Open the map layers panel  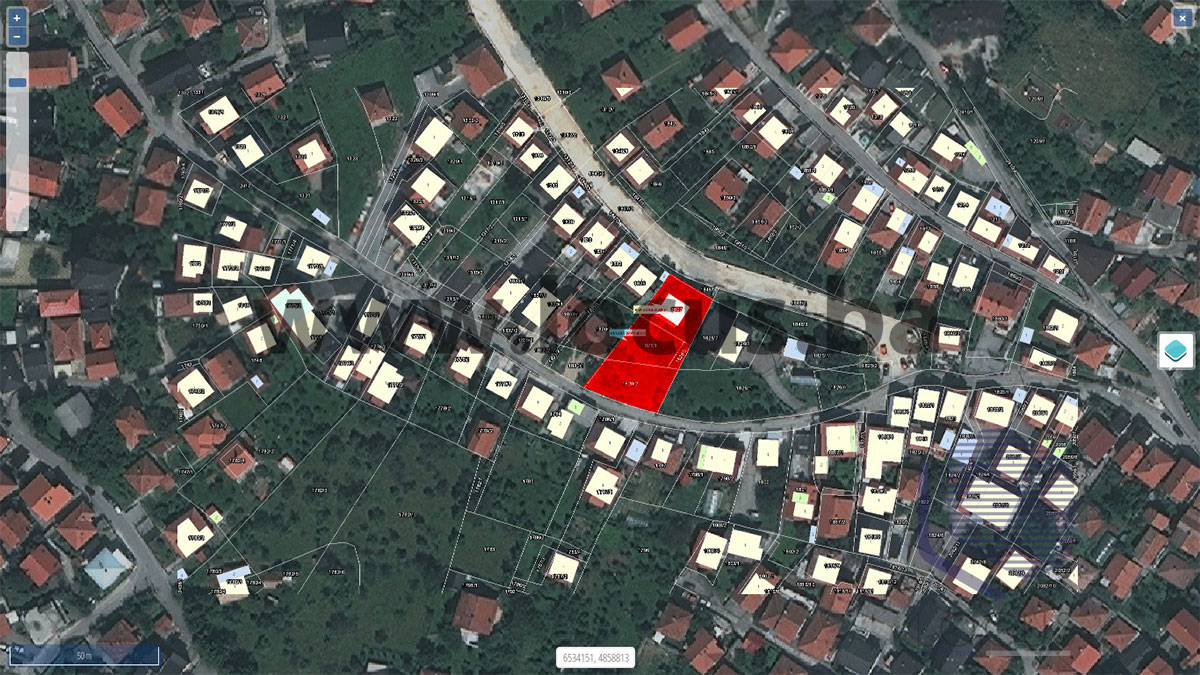1176,351
